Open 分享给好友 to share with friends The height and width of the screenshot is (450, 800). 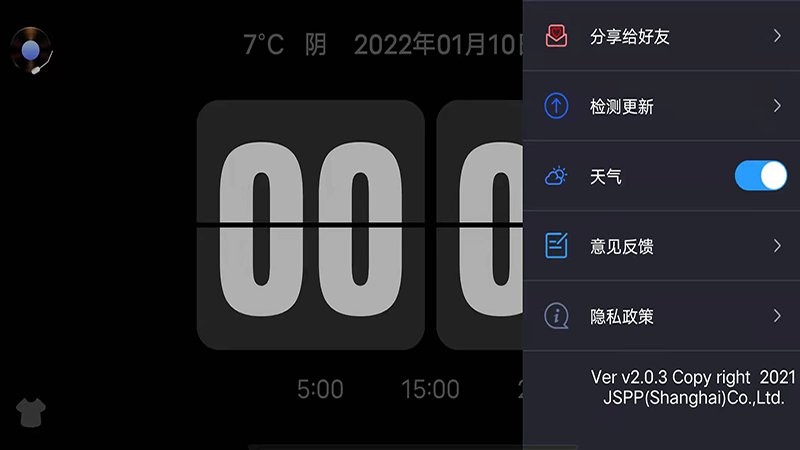[x=660, y=36]
